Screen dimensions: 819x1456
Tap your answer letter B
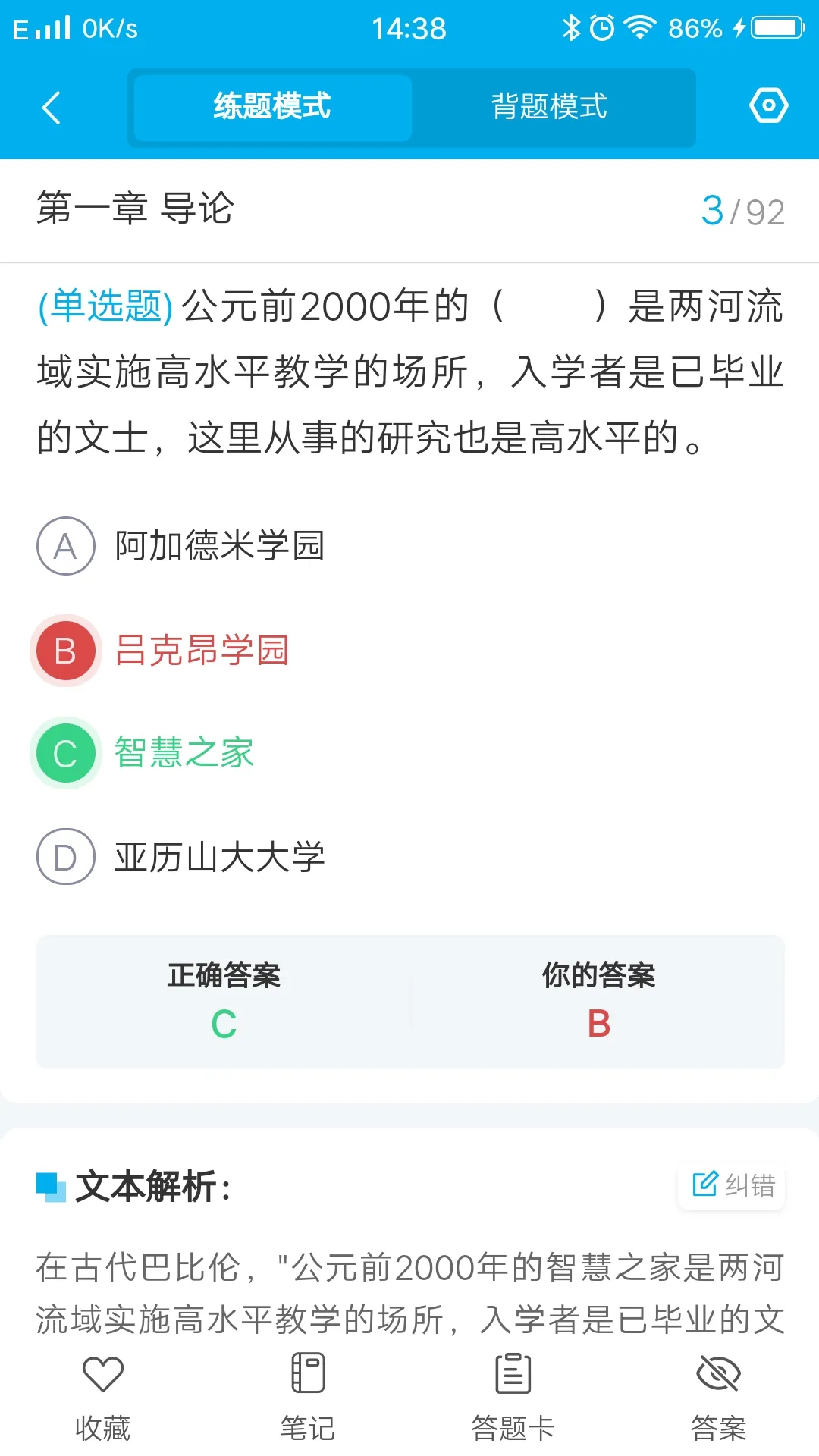(x=597, y=1025)
